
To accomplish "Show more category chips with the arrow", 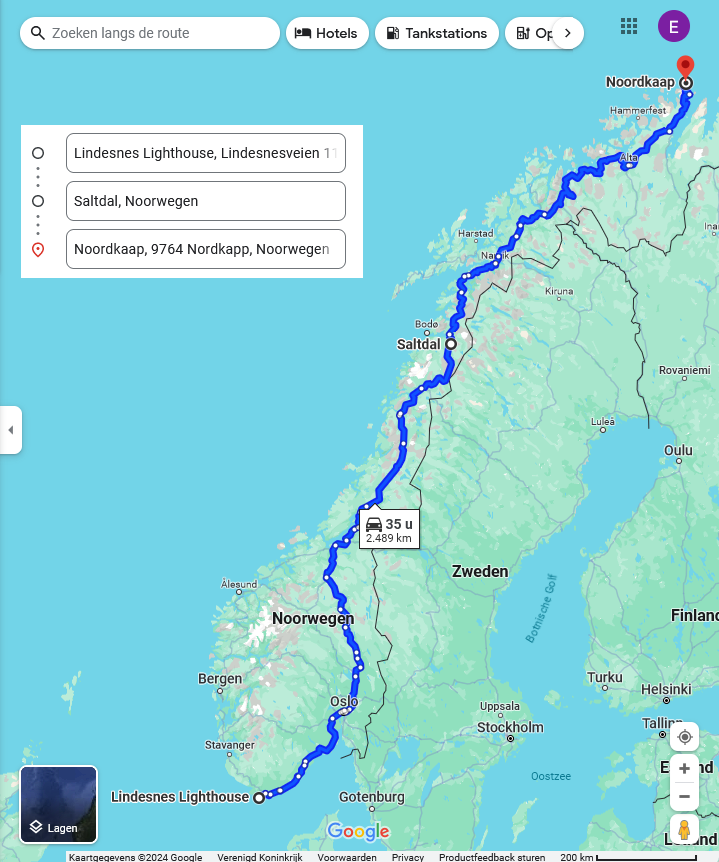I will (568, 33).
